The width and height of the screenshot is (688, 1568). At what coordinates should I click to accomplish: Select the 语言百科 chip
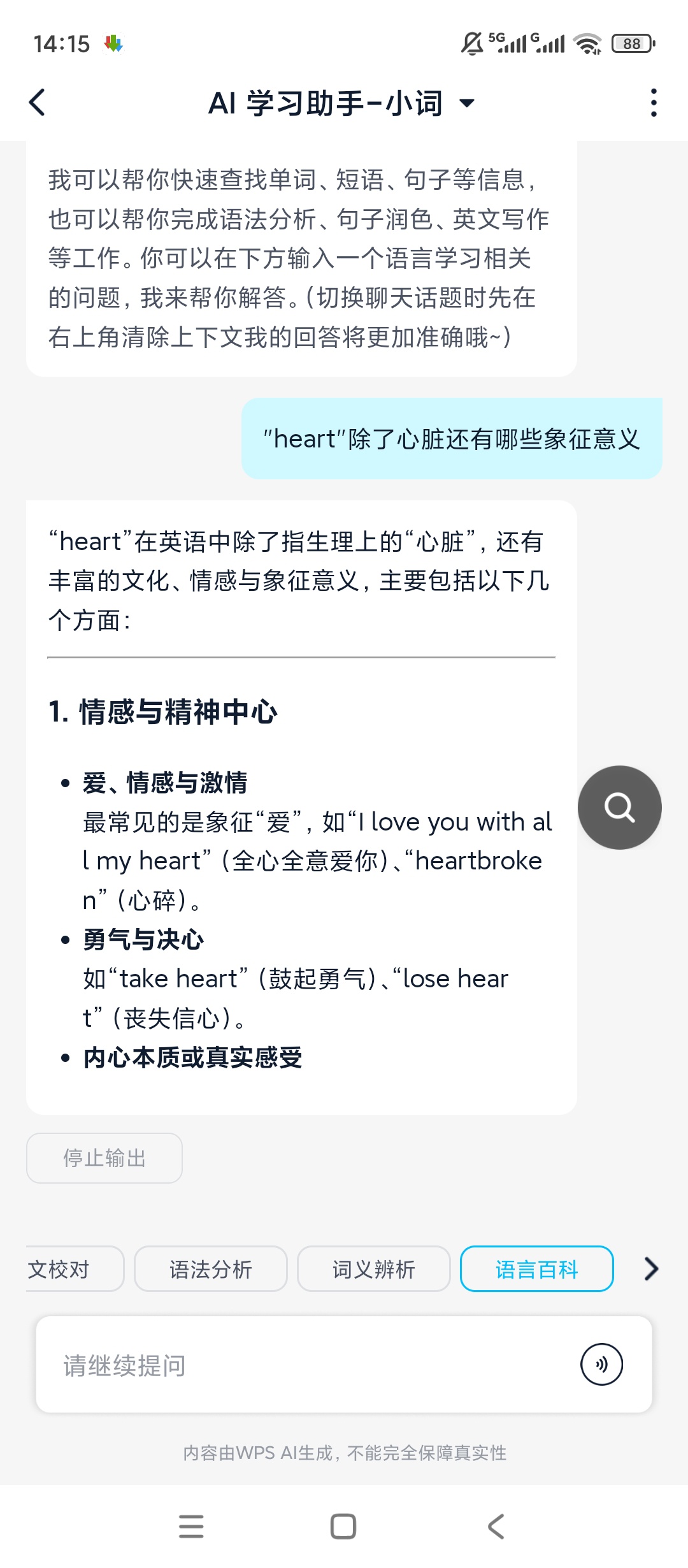[537, 1269]
